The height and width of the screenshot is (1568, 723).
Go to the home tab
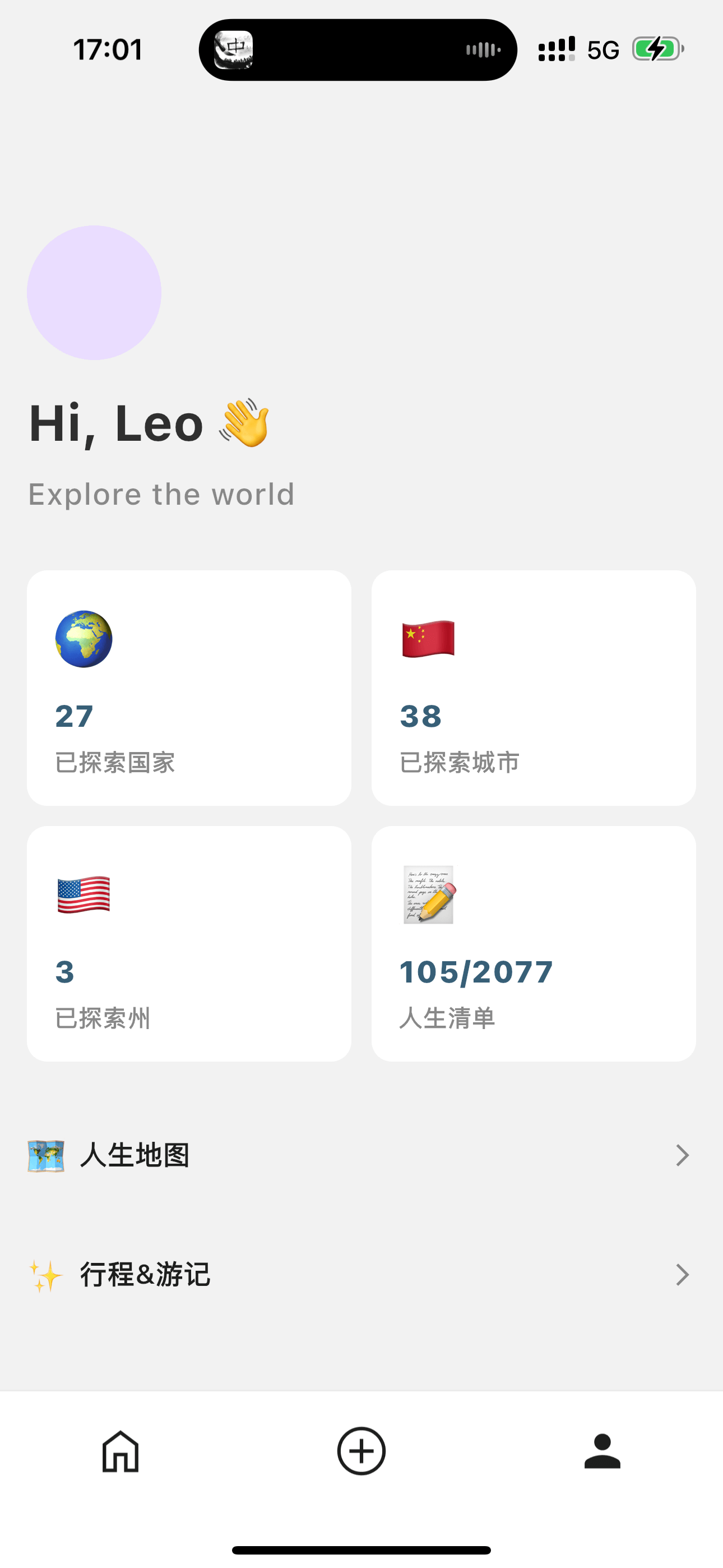(x=121, y=1452)
